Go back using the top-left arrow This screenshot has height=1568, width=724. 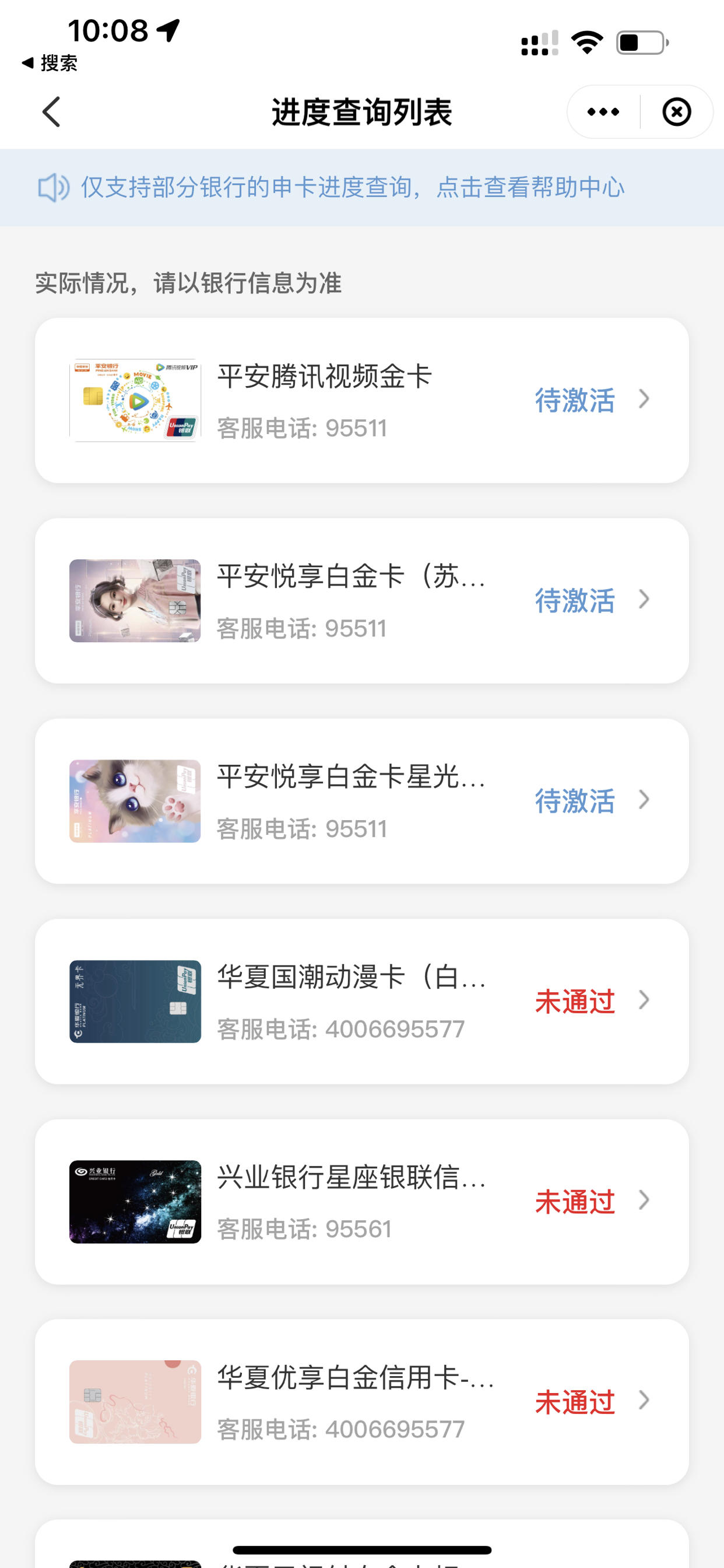point(52,112)
